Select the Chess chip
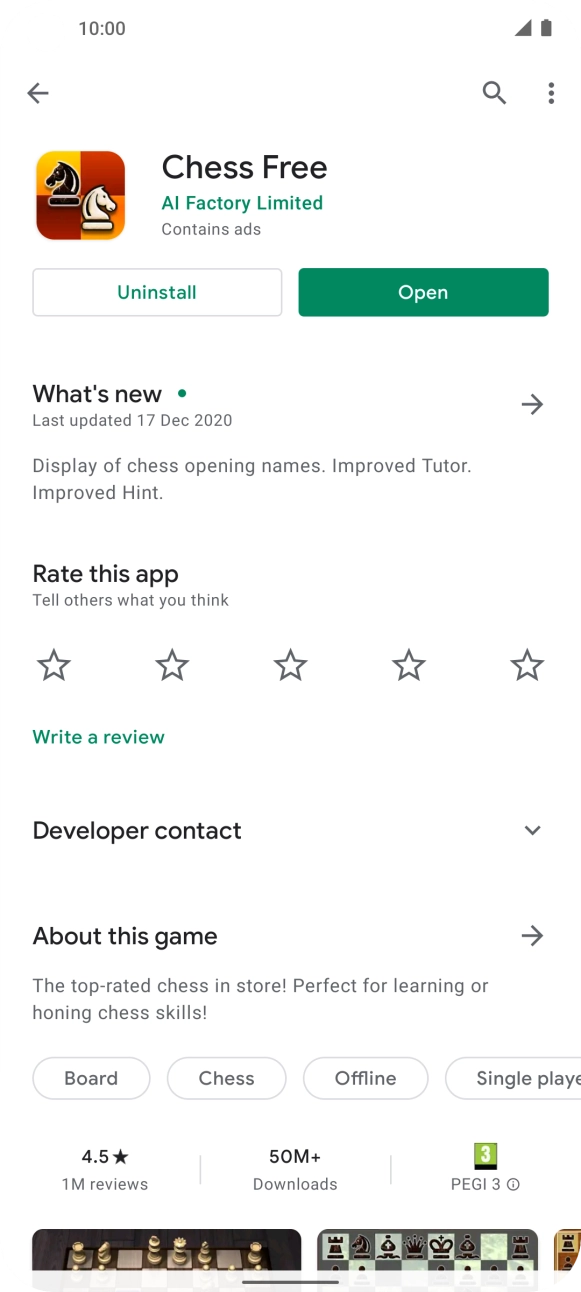 tap(227, 1078)
